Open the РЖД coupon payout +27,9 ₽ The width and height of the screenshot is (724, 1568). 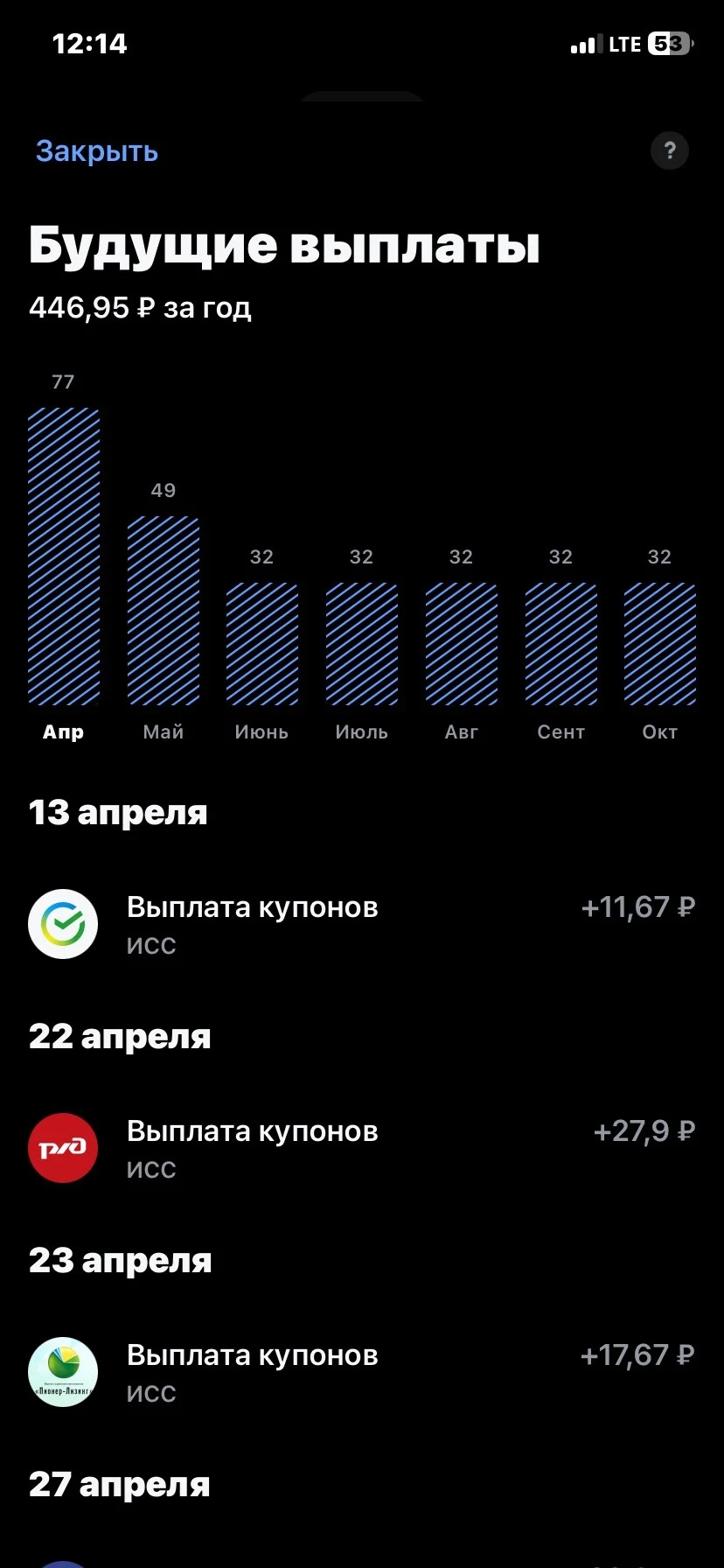coord(362,1148)
